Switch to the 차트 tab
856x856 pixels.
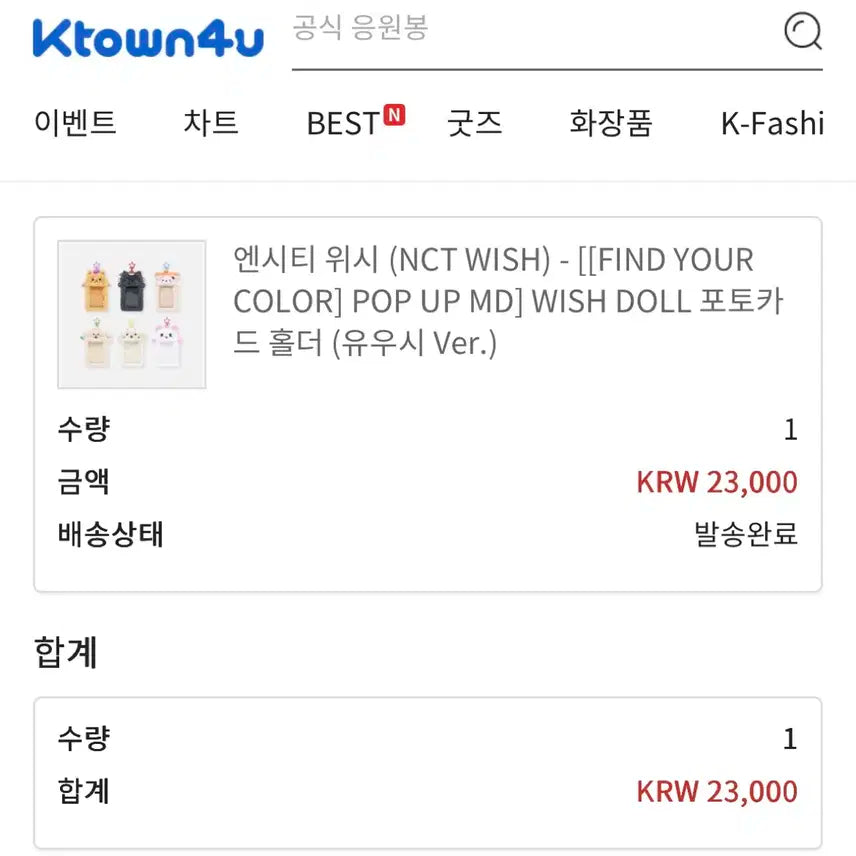(211, 123)
